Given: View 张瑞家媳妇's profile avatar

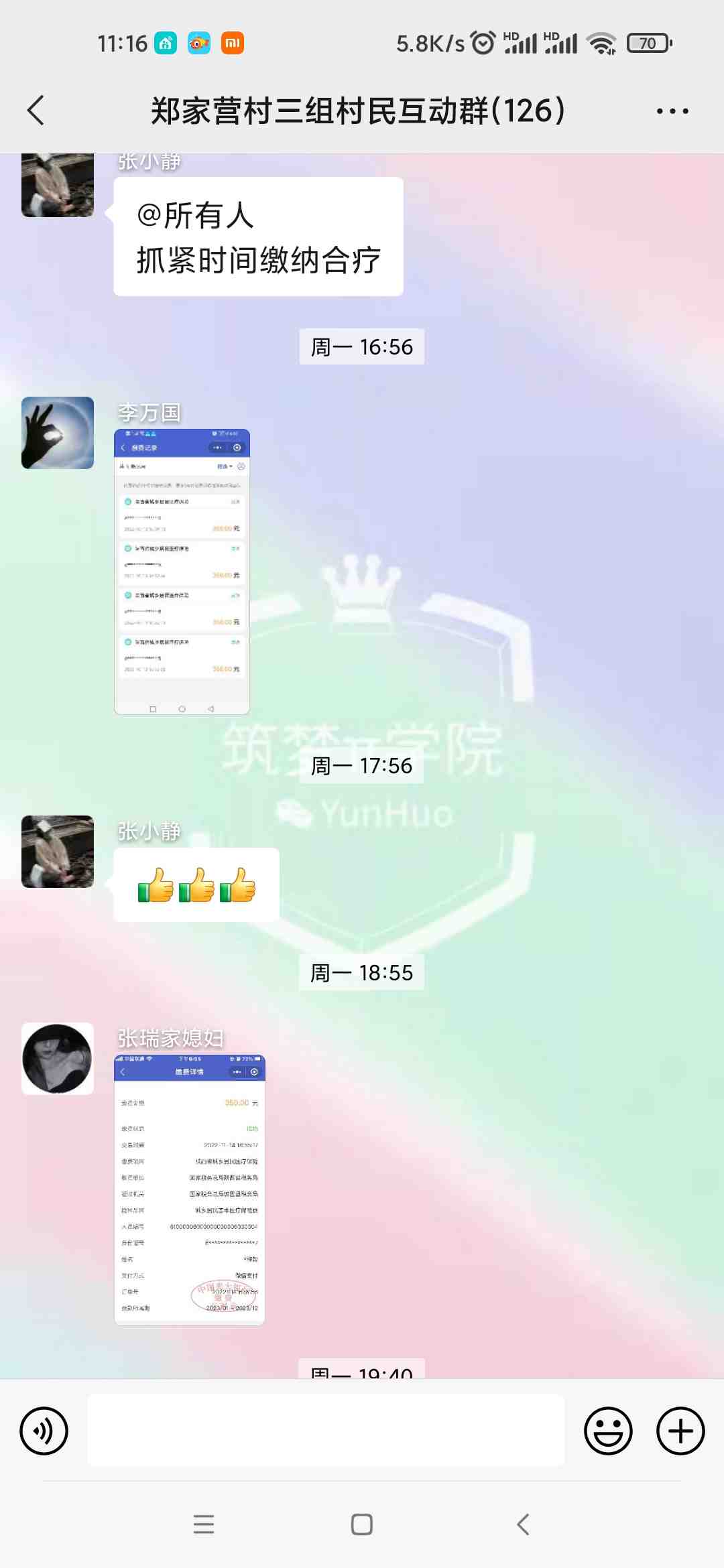Looking at the screenshot, I should tap(58, 1059).
